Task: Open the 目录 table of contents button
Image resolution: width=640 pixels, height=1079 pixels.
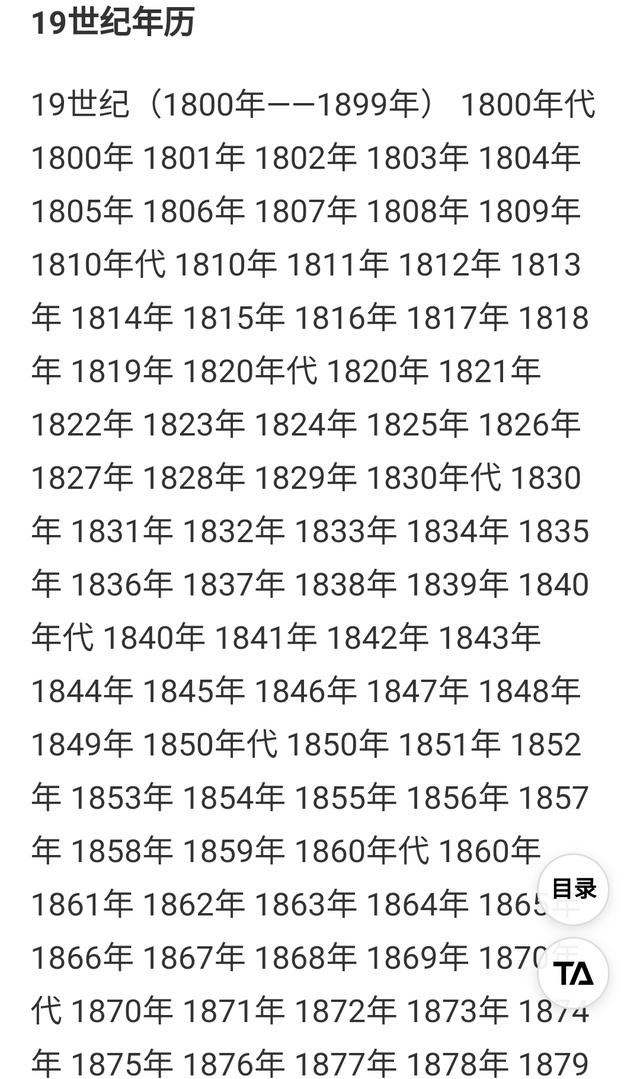Action: click(573, 889)
